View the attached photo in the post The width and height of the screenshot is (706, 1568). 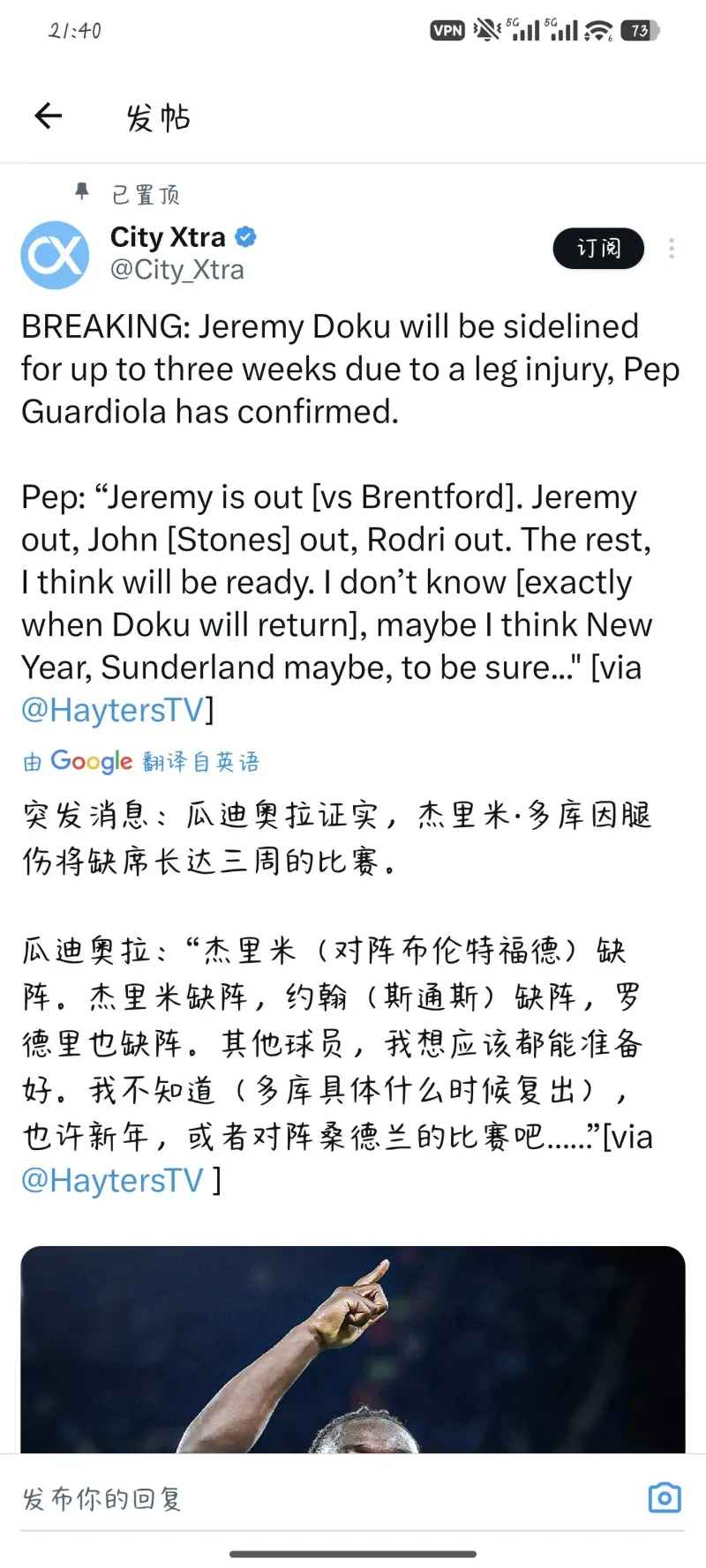click(x=353, y=1349)
